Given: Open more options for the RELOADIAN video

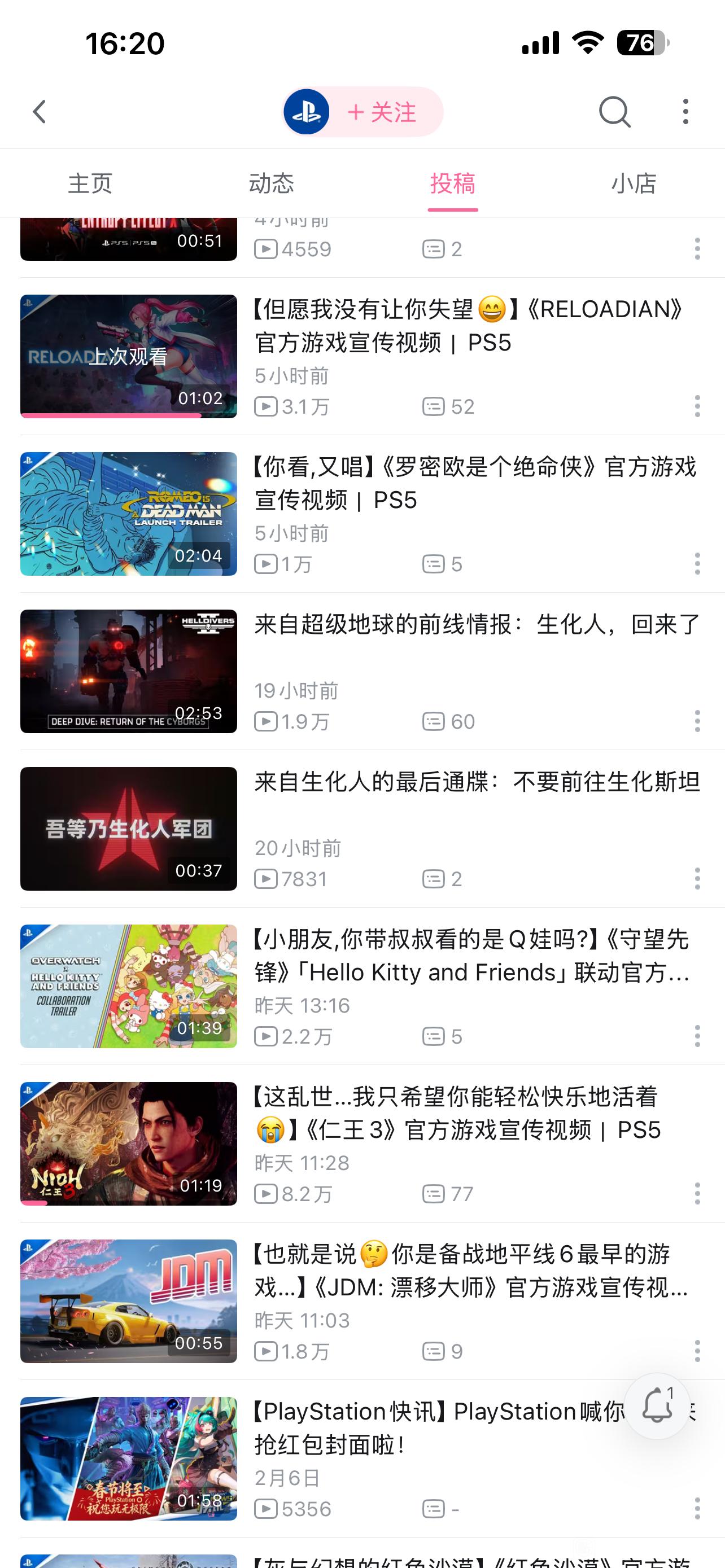Looking at the screenshot, I should [x=697, y=406].
